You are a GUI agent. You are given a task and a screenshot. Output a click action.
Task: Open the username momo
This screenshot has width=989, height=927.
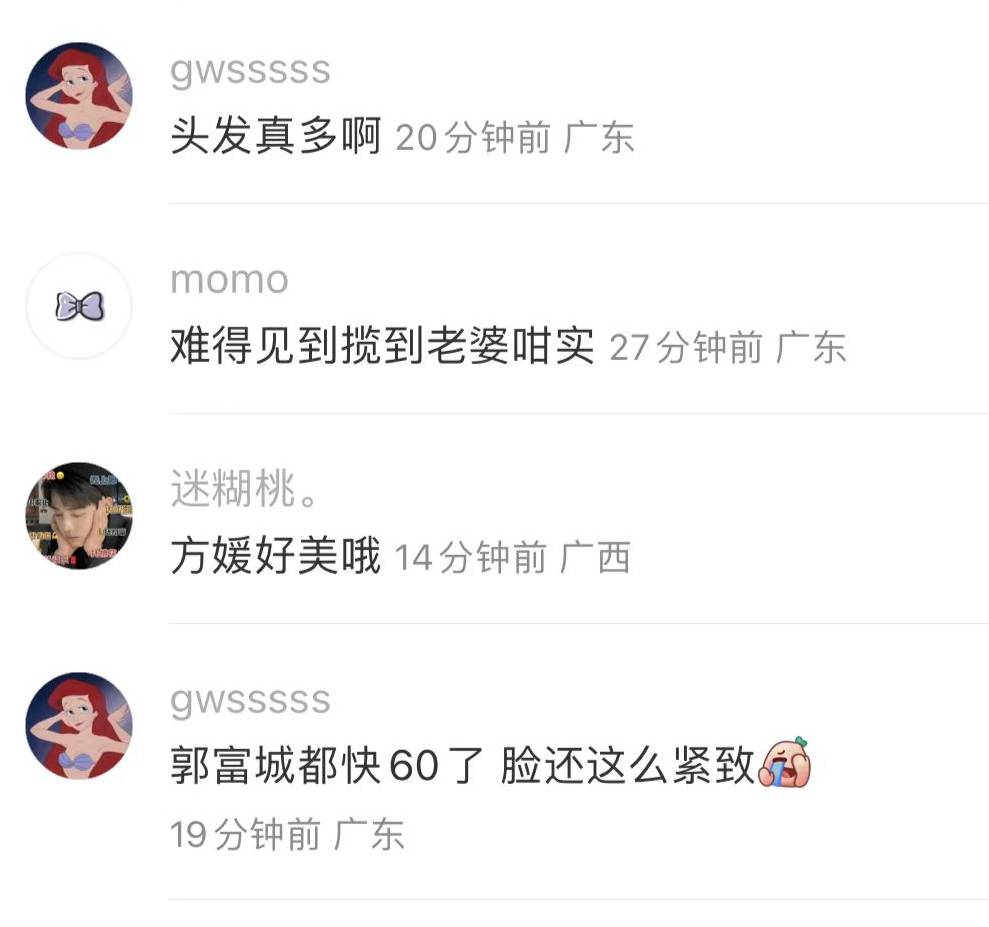click(x=229, y=280)
